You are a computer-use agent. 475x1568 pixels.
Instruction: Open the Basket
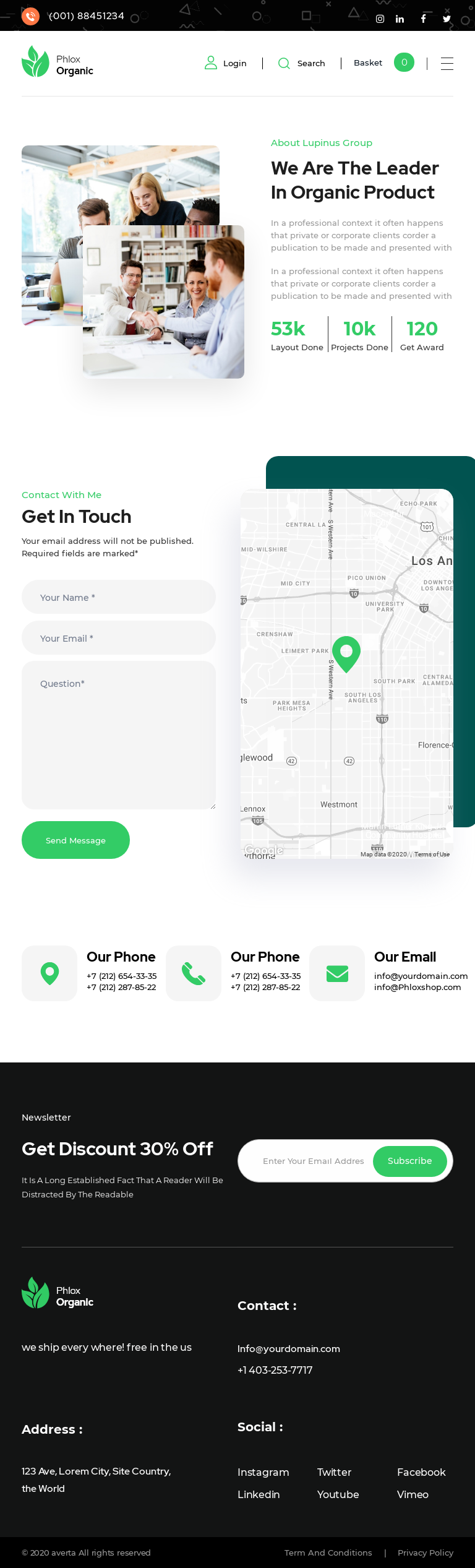click(368, 62)
